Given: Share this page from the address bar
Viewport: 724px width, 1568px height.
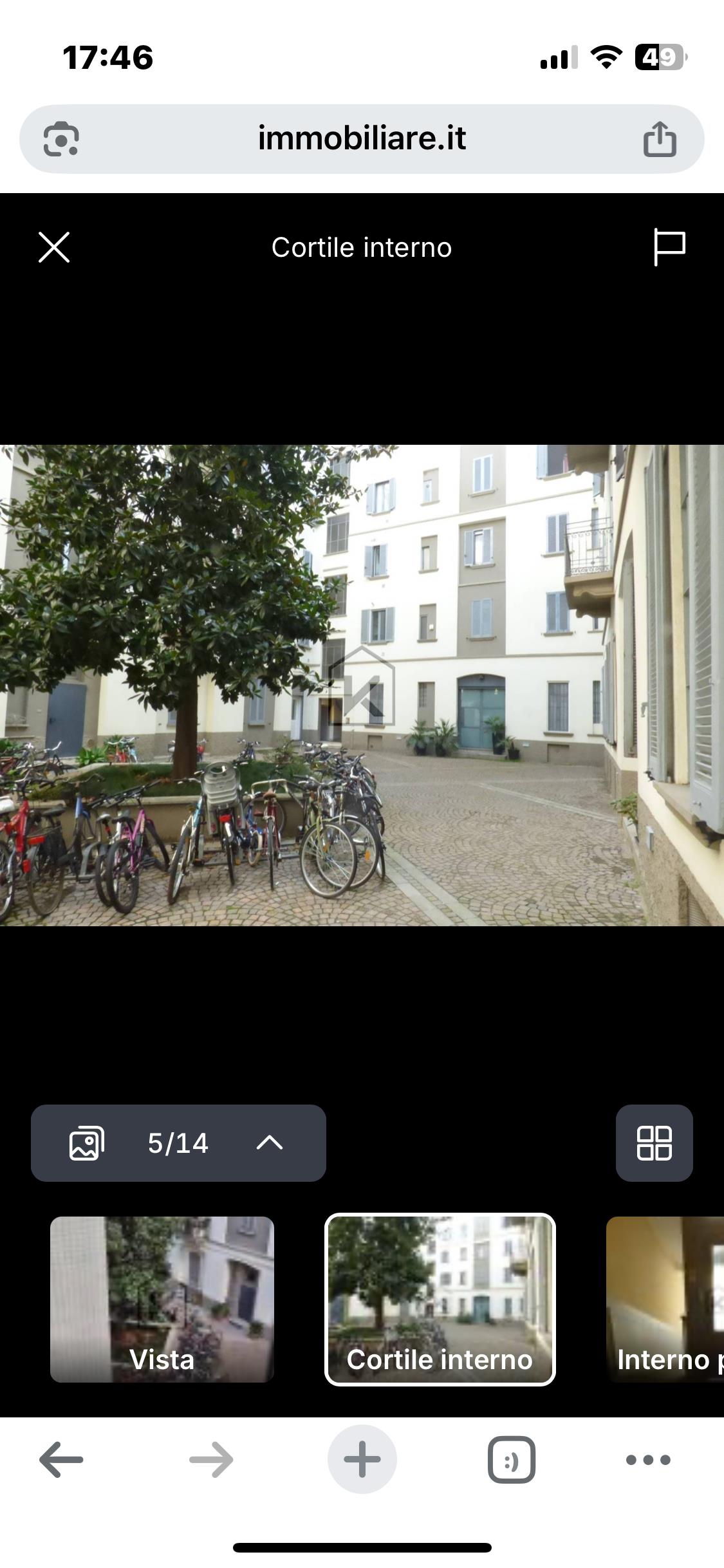Looking at the screenshot, I should (x=660, y=139).
